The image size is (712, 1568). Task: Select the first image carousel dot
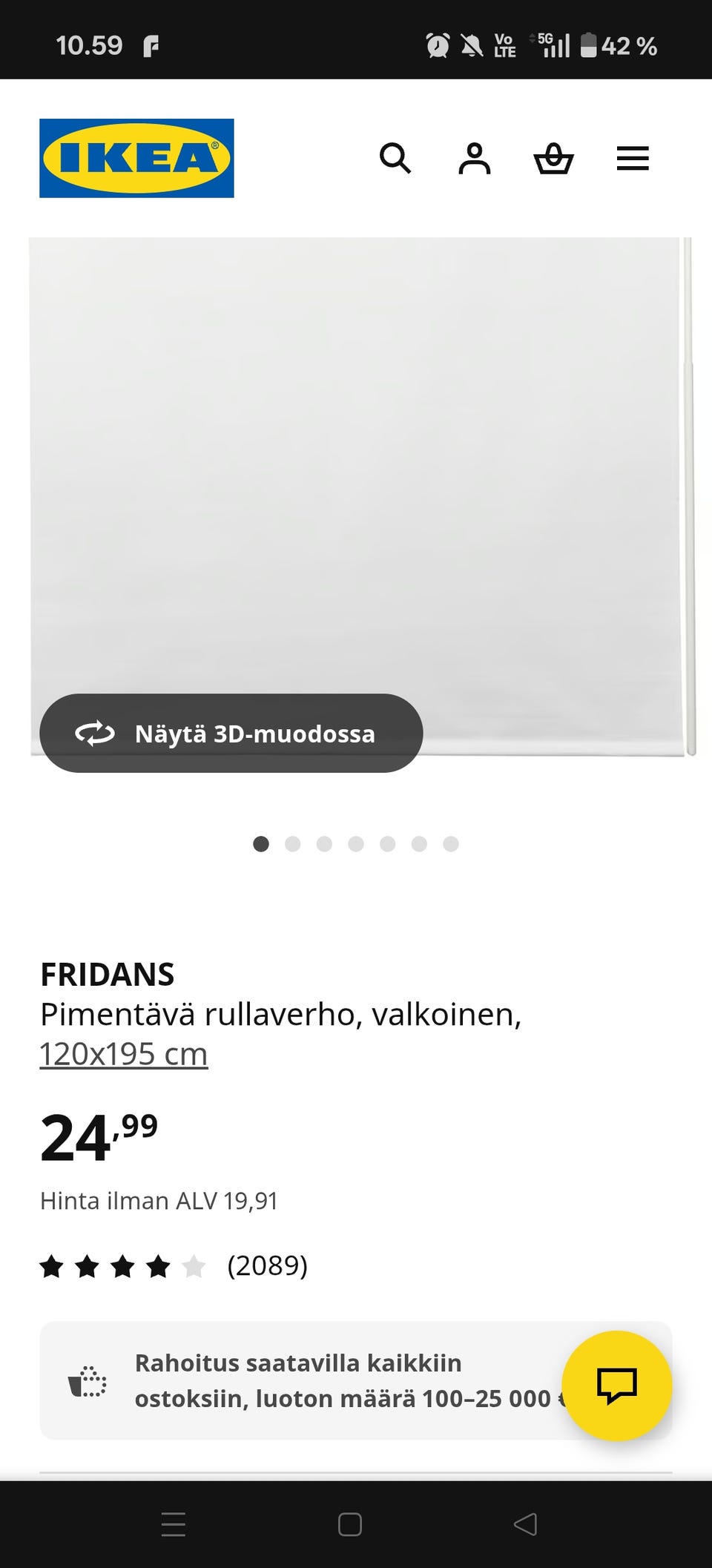point(261,843)
